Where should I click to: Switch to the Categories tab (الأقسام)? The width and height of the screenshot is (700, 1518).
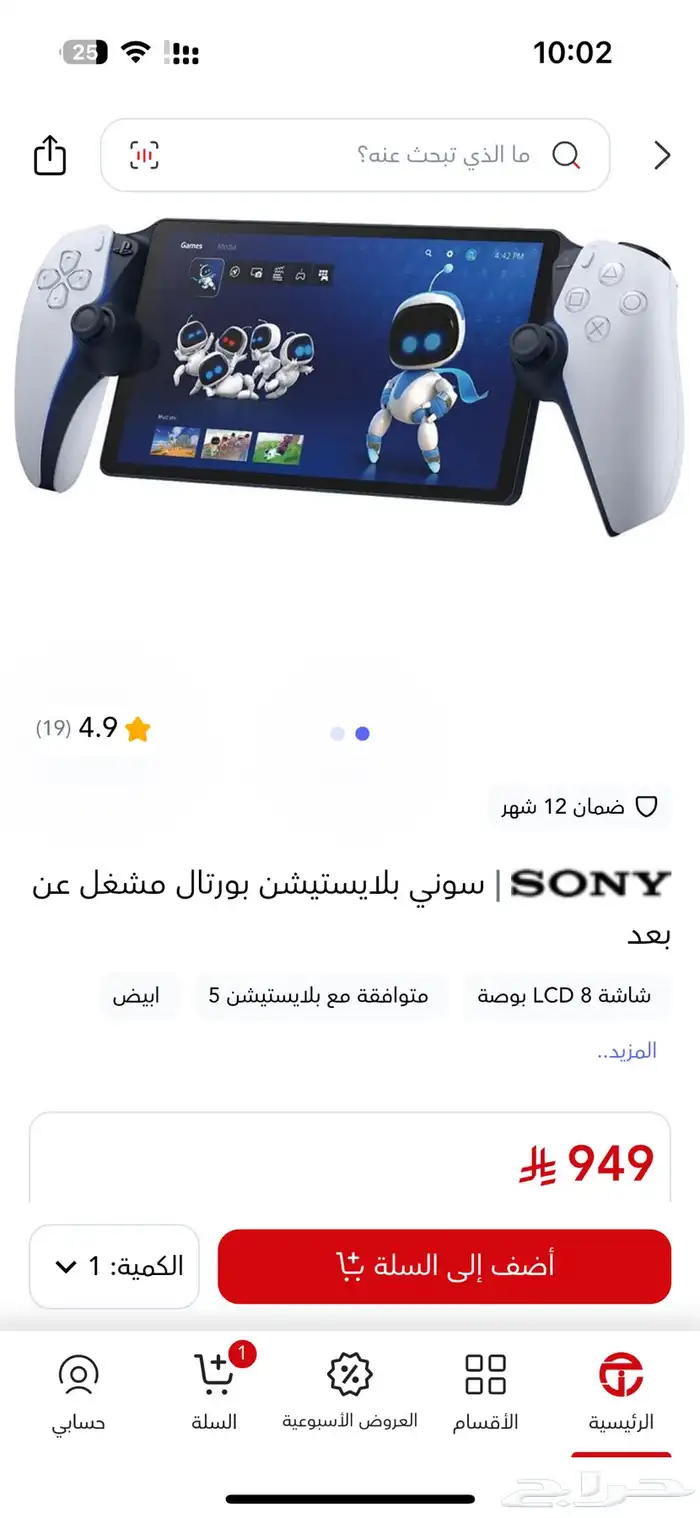(x=485, y=1394)
